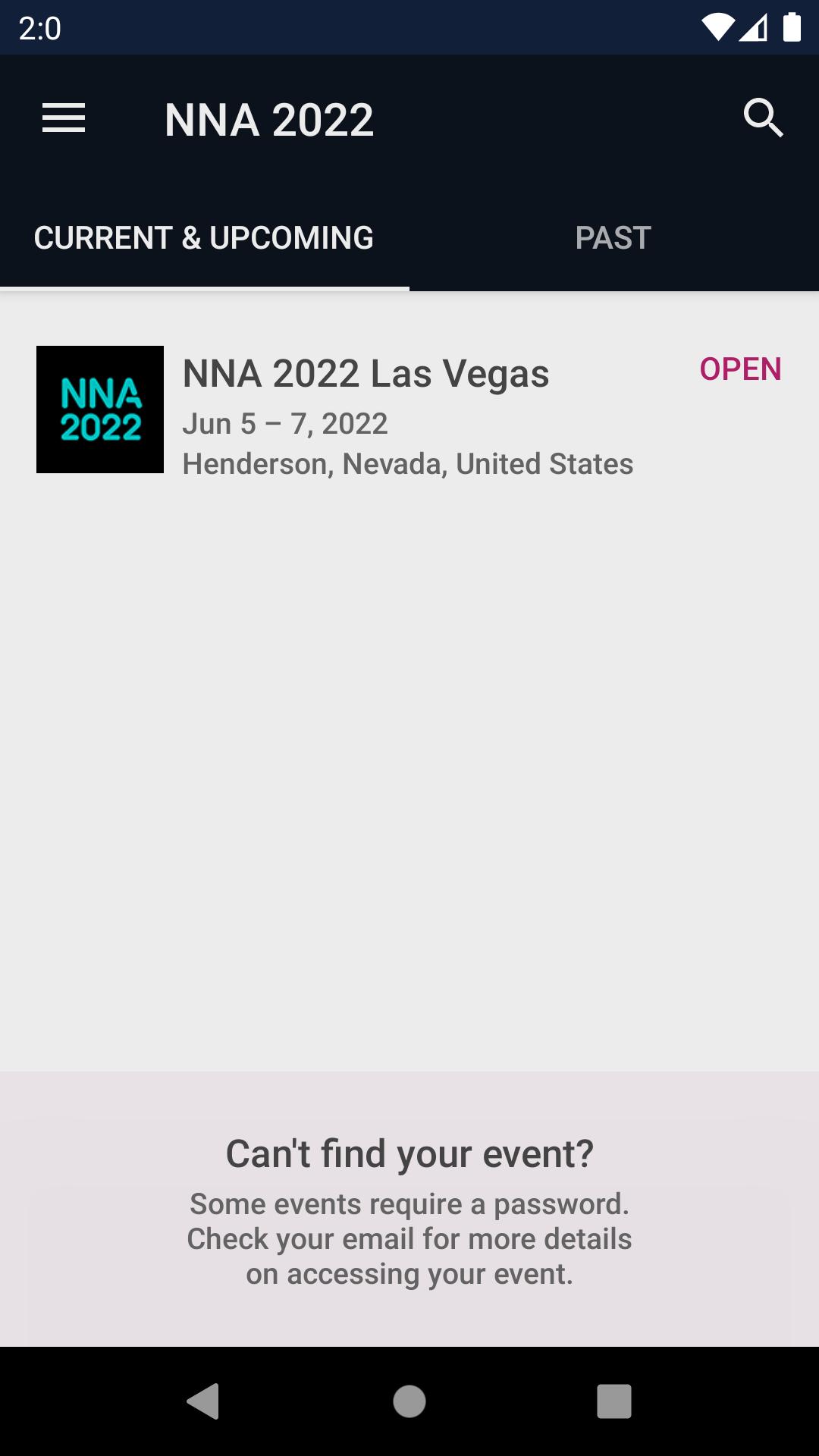Select the CURRENT & UPCOMING tab
819x1456 pixels.
pyautogui.click(x=203, y=237)
